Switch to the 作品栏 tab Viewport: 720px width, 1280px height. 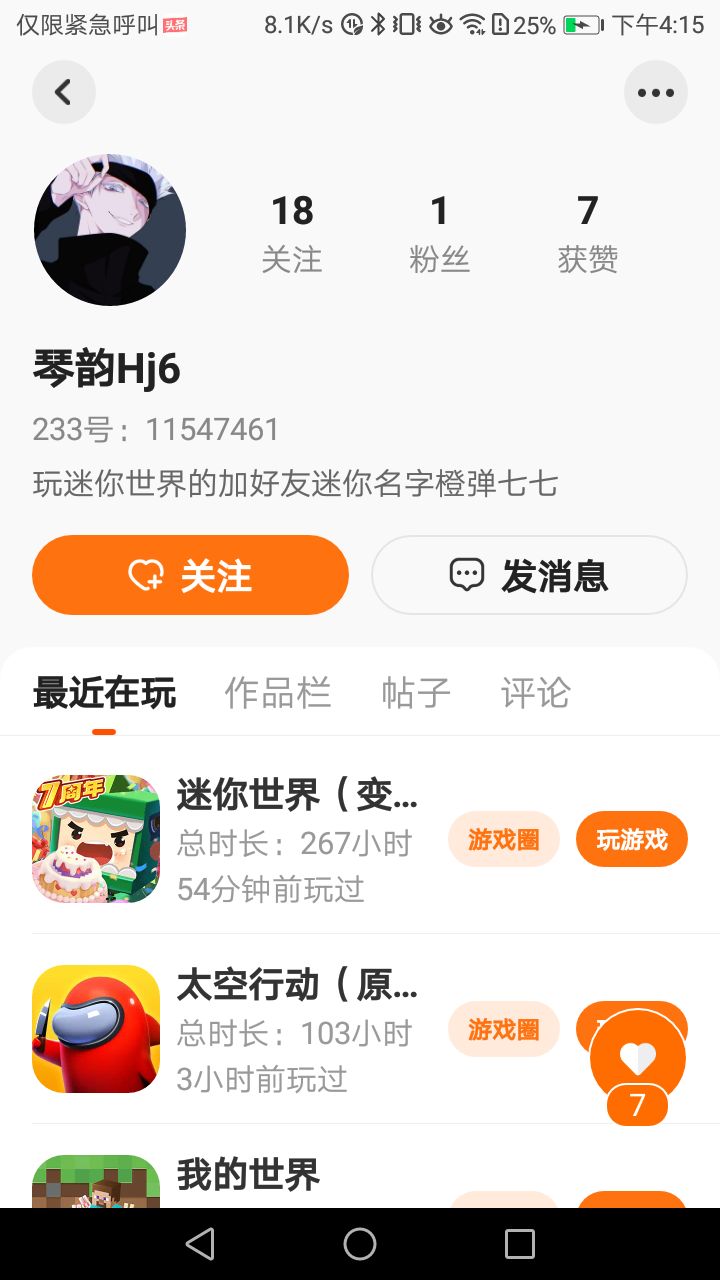pos(277,692)
